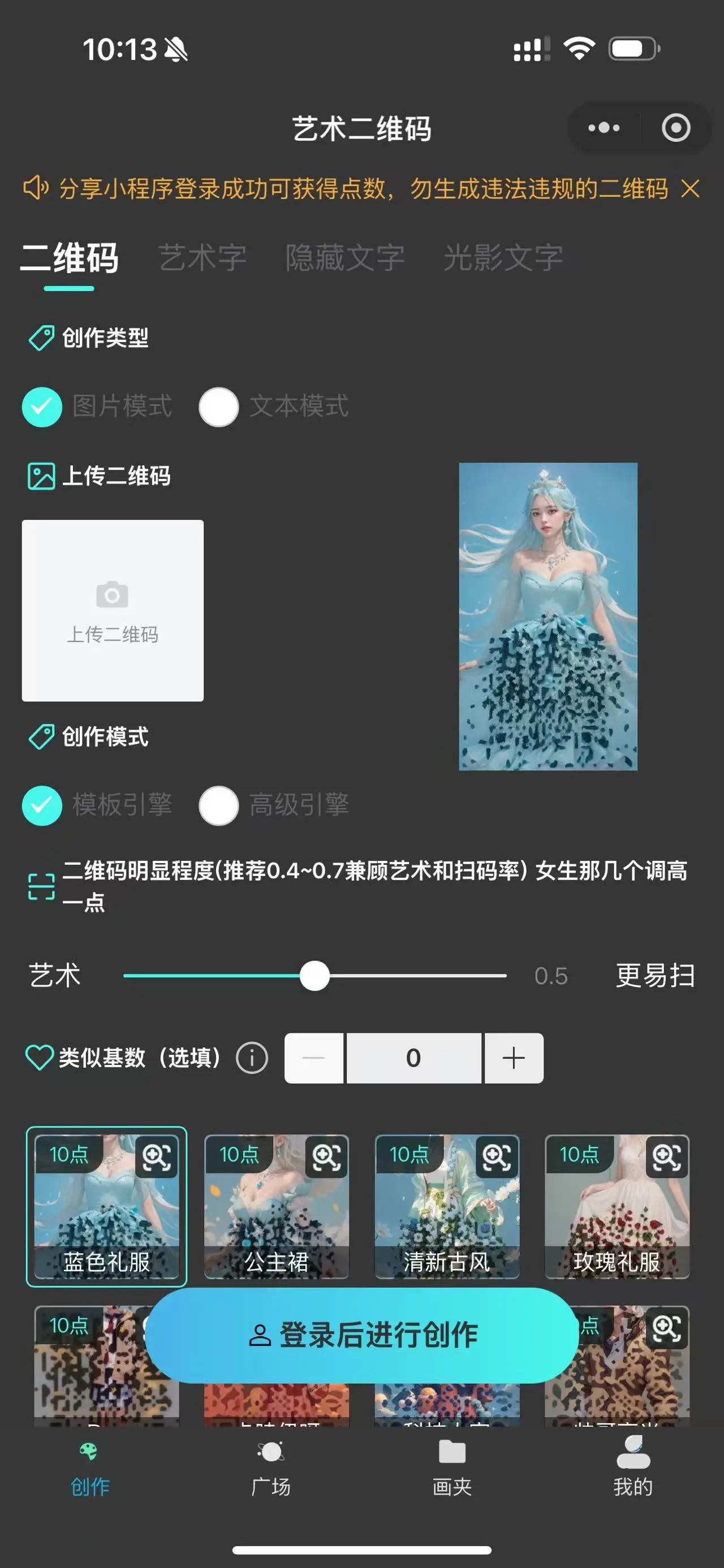Go to the 广场 tab

271,1467
